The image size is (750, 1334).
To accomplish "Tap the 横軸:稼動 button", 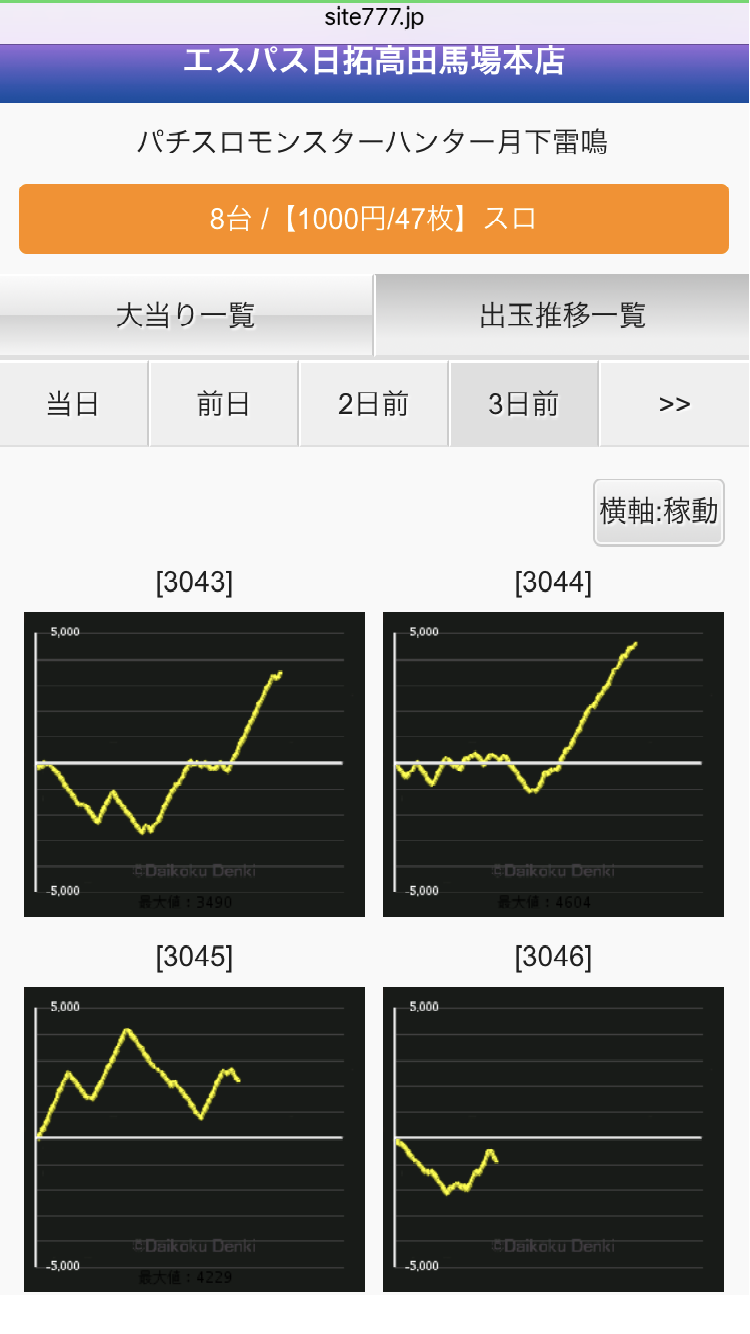I will click(659, 512).
